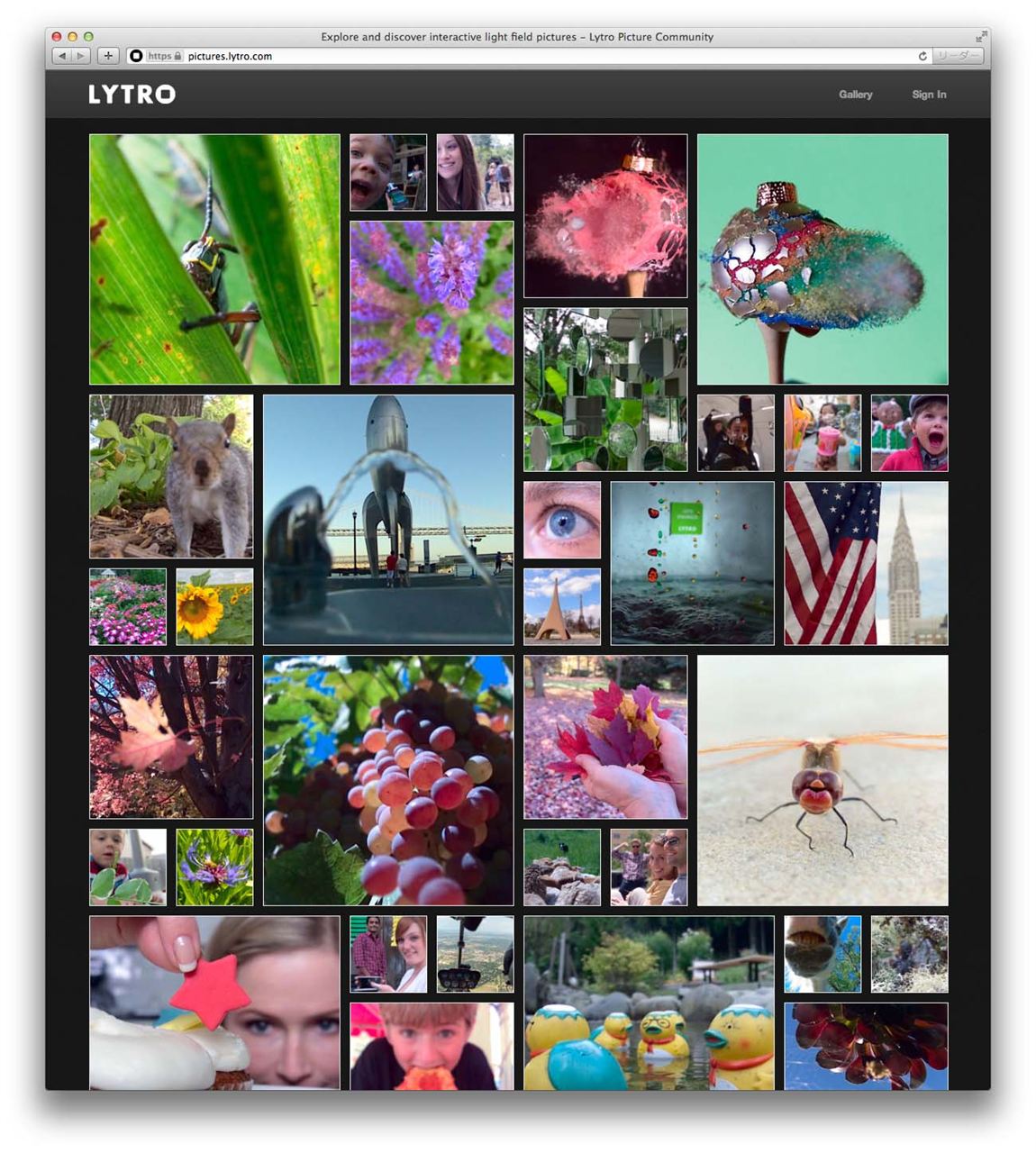The image size is (1036, 1153).
Task: Tap Sign In in the header
Action: tap(929, 95)
